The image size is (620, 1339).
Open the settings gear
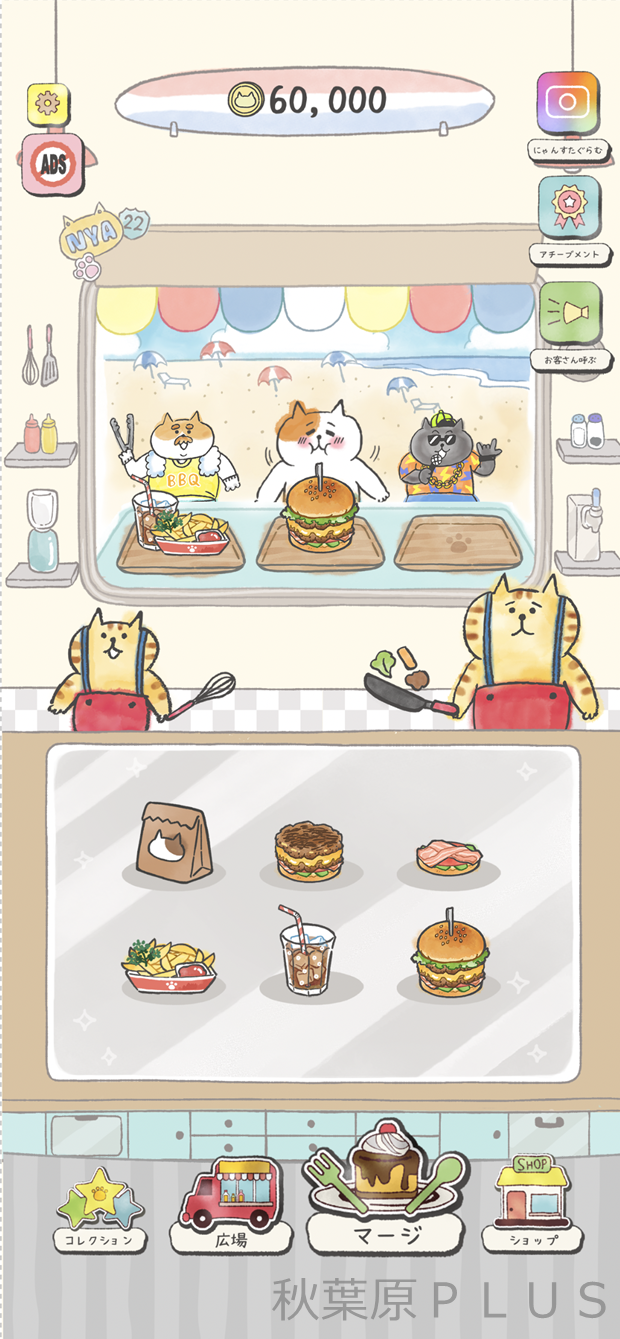click(47, 103)
